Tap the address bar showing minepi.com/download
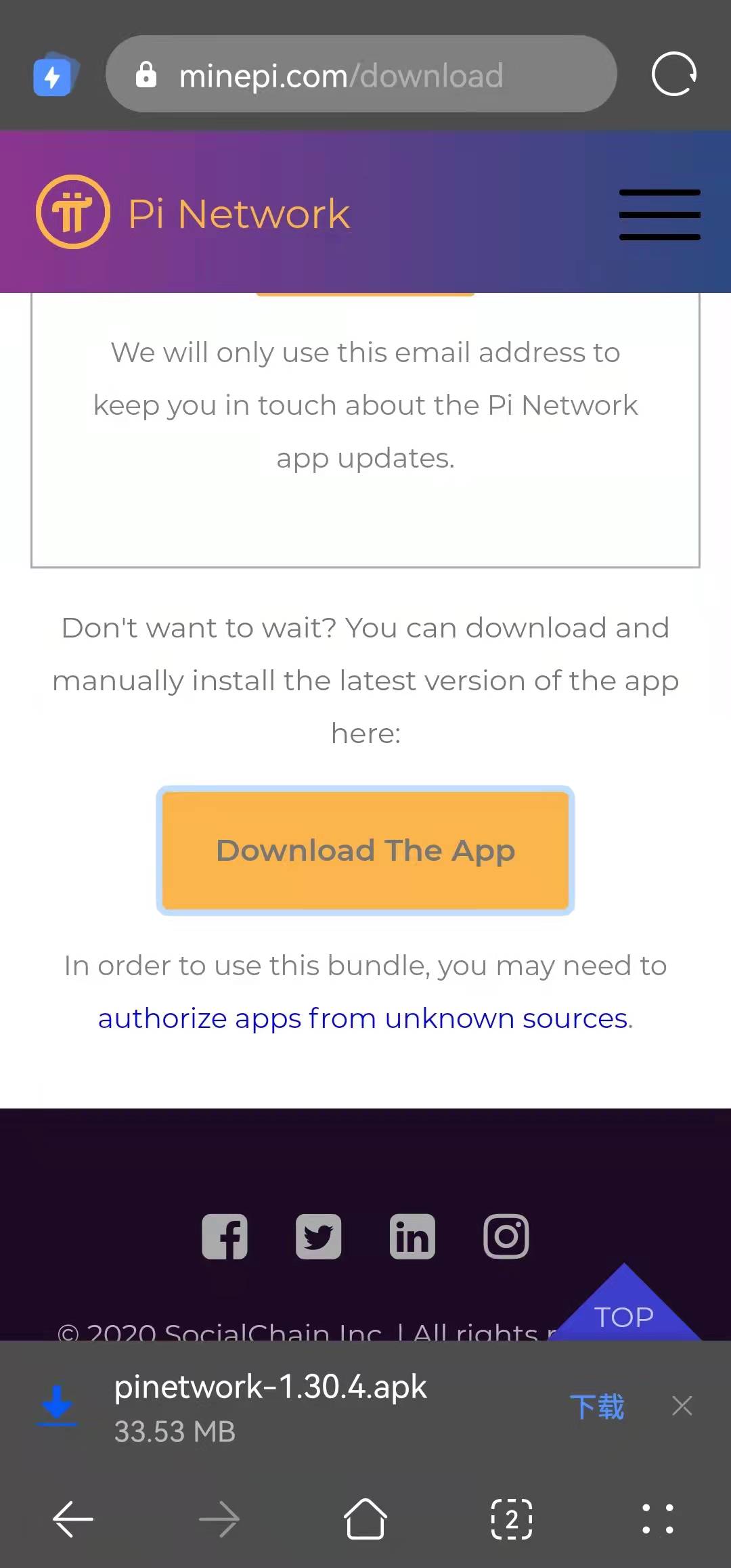 coord(361,74)
